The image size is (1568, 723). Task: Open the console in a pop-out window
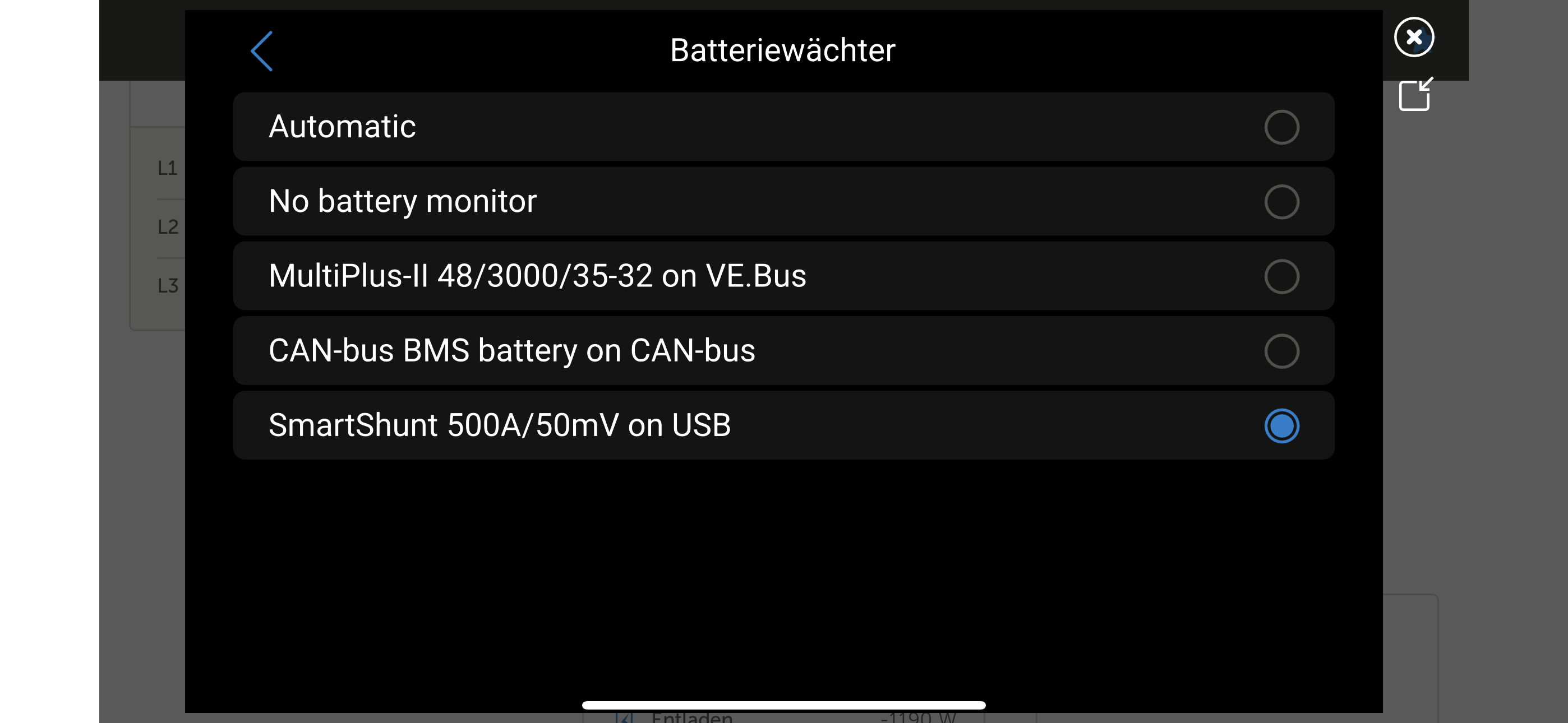[x=1414, y=95]
